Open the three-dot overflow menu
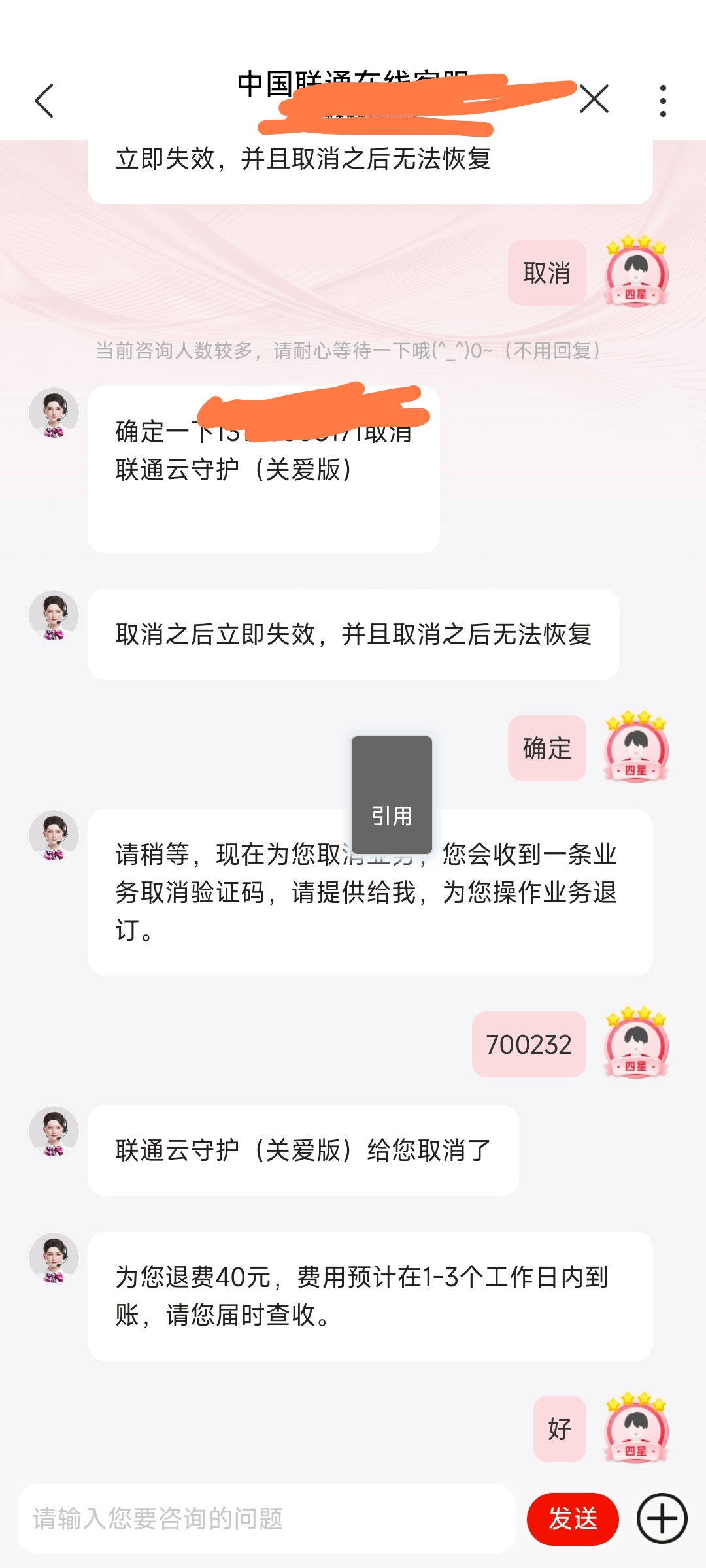The height and width of the screenshot is (1568, 706). (x=663, y=101)
